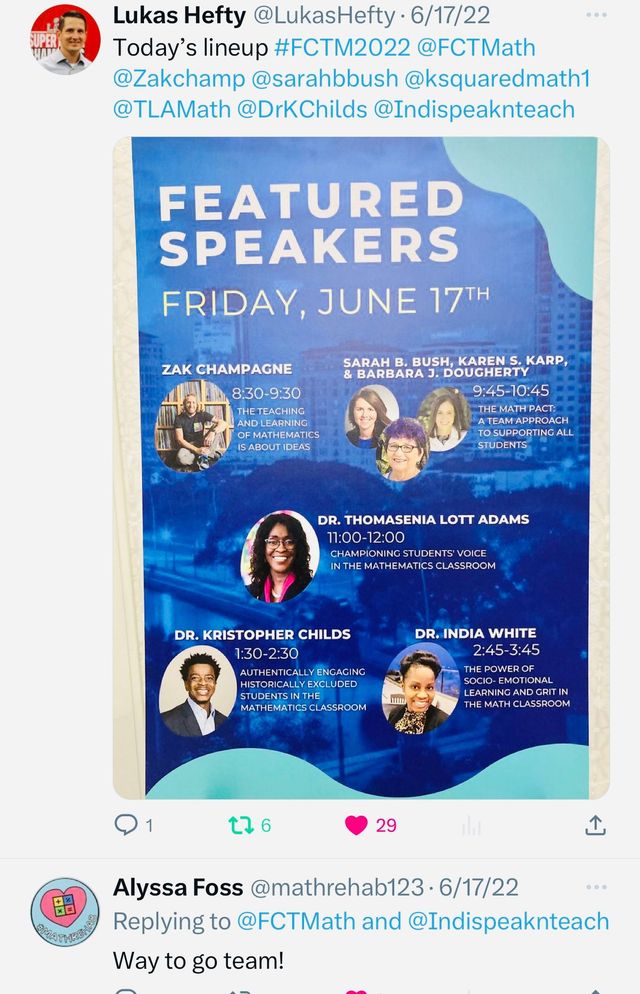
Task: Open the @sarahbbush profile mention
Action: [x=325, y=78]
